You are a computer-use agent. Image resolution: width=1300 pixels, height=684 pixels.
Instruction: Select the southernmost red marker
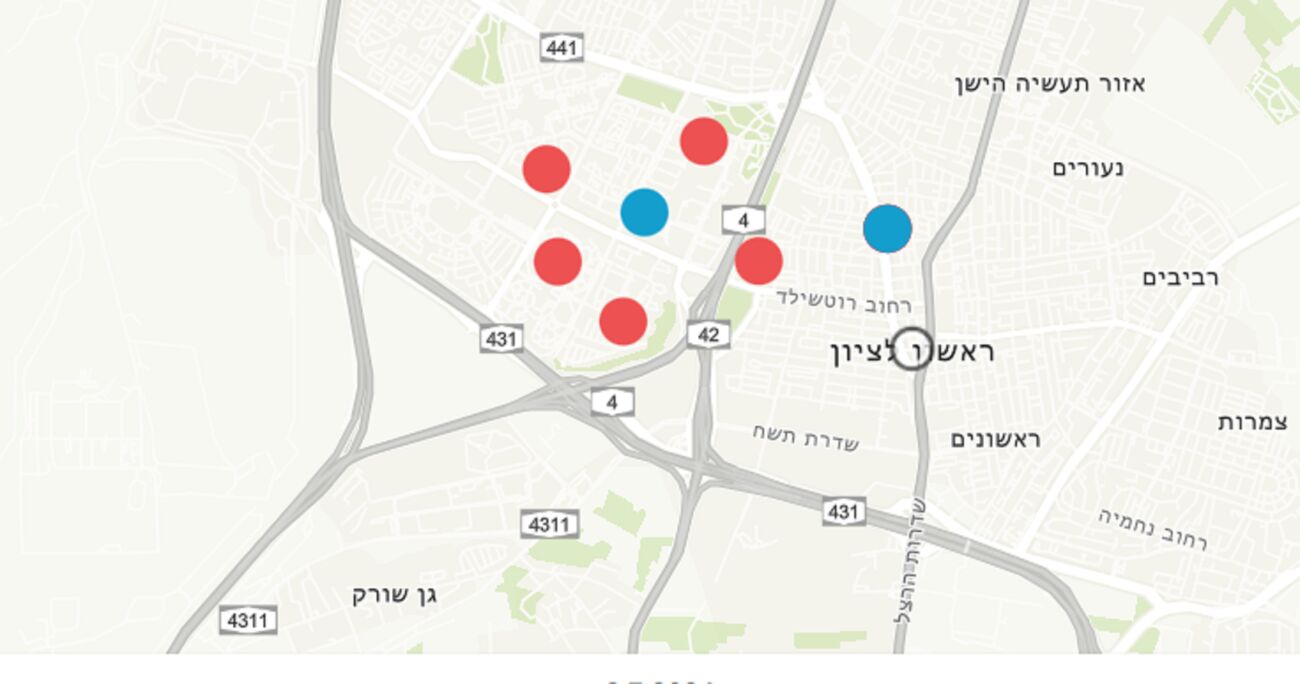tap(623, 321)
